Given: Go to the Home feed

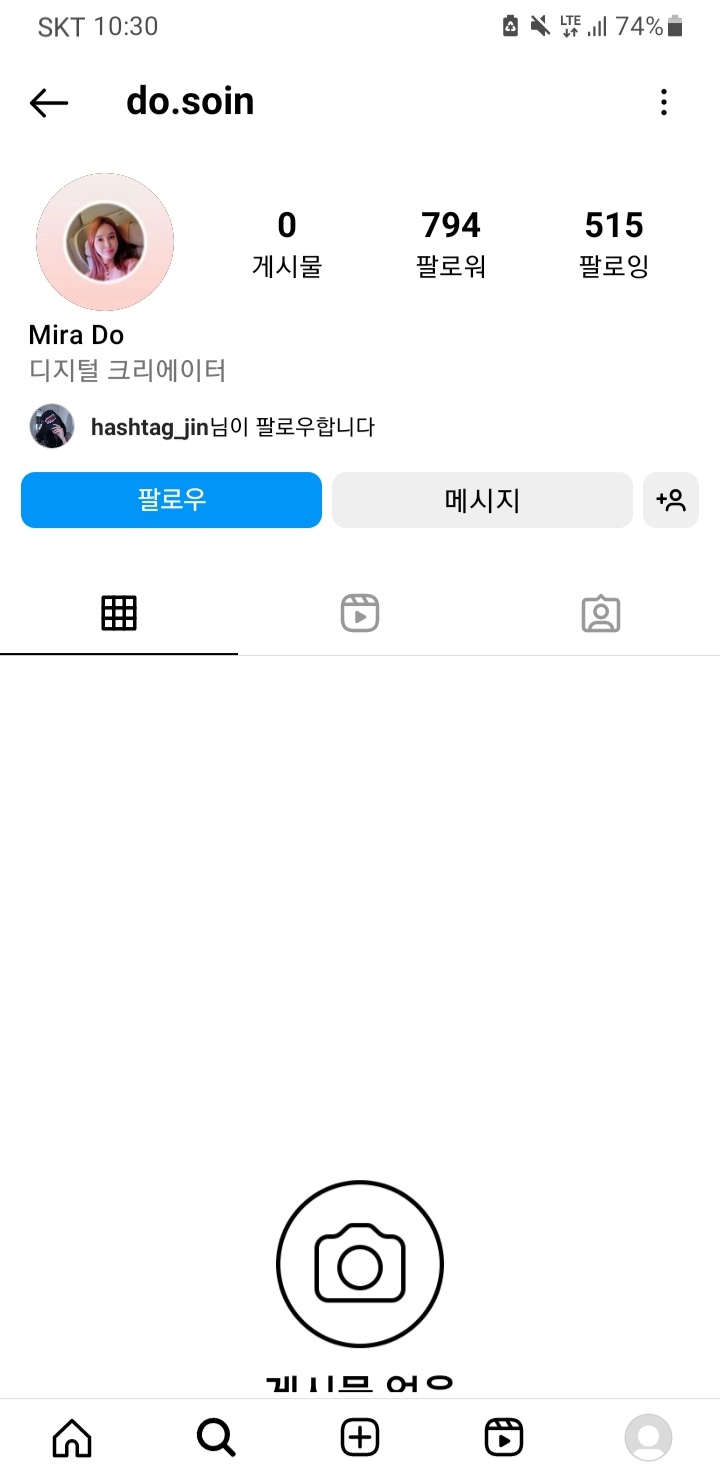Looking at the screenshot, I should tap(72, 1438).
